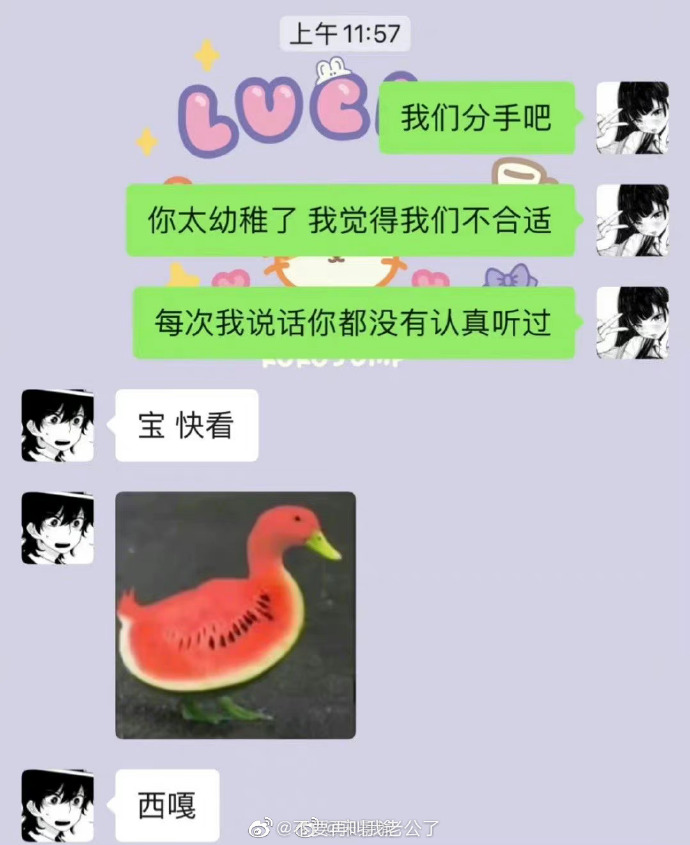Open the watermelon duck picture message
Viewport: 690px width, 845px height.
[x=235, y=614]
